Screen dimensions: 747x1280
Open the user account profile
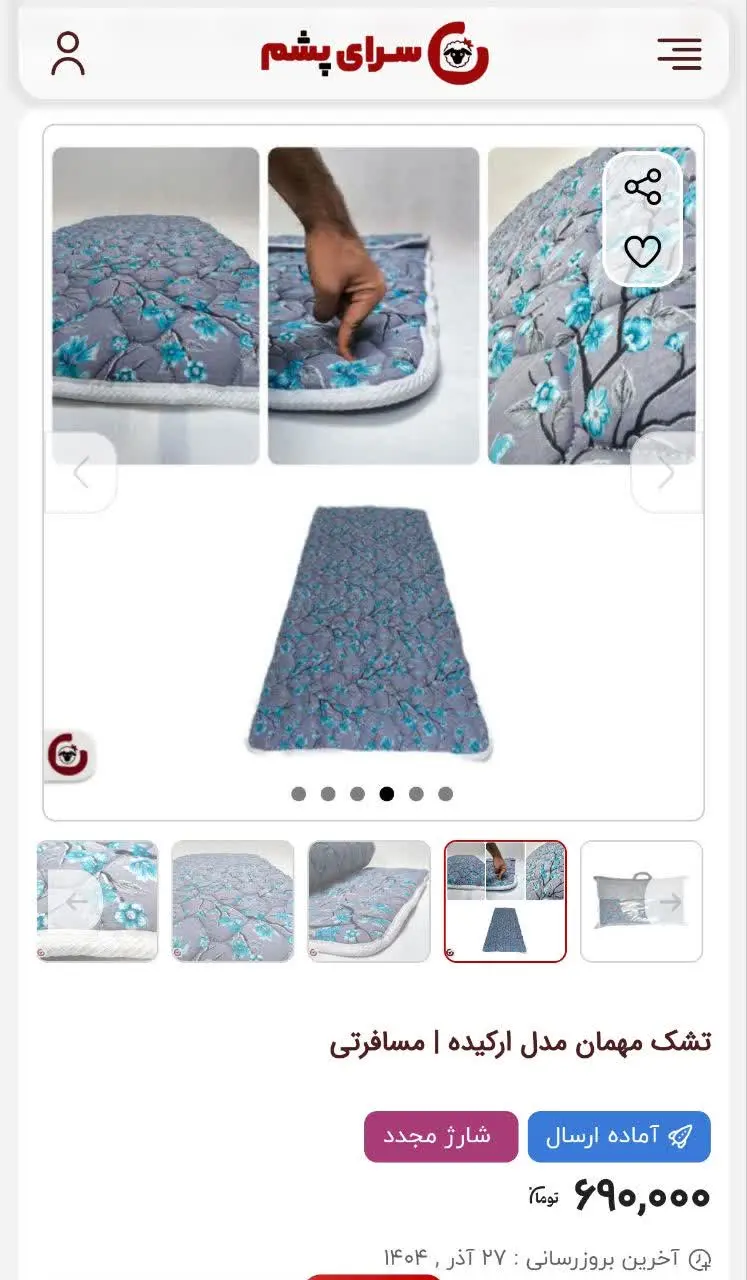pyautogui.click(x=68, y=54)
